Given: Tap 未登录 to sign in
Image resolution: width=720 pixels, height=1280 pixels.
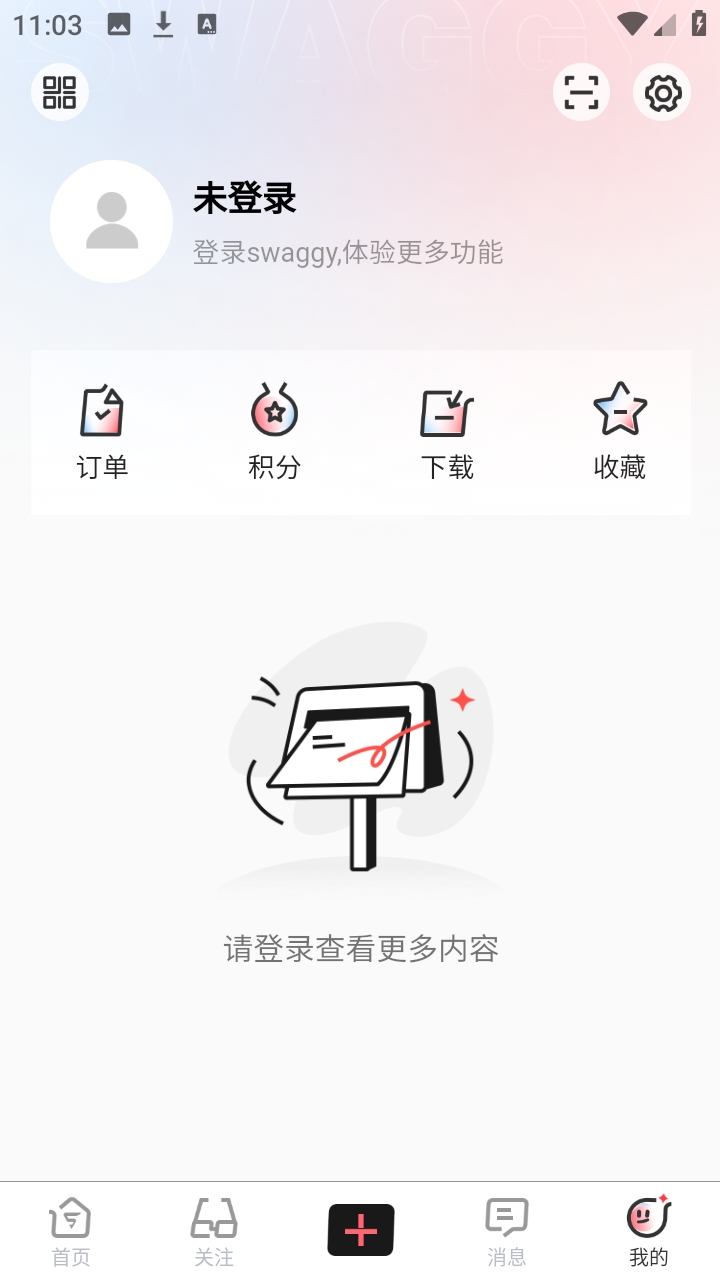Looking at the screenshot, I should (x=245, y=199).
